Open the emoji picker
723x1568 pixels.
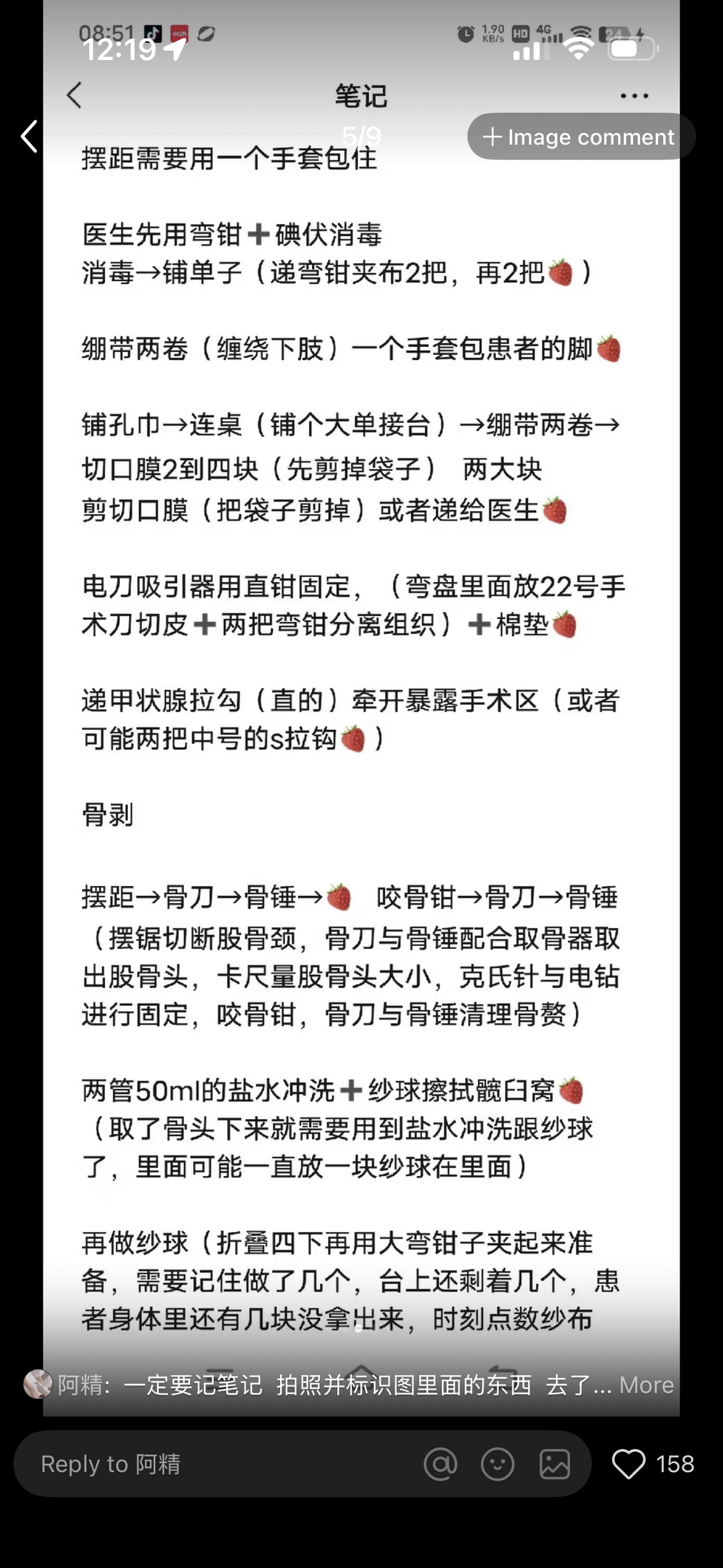[x=498, y=1464]
